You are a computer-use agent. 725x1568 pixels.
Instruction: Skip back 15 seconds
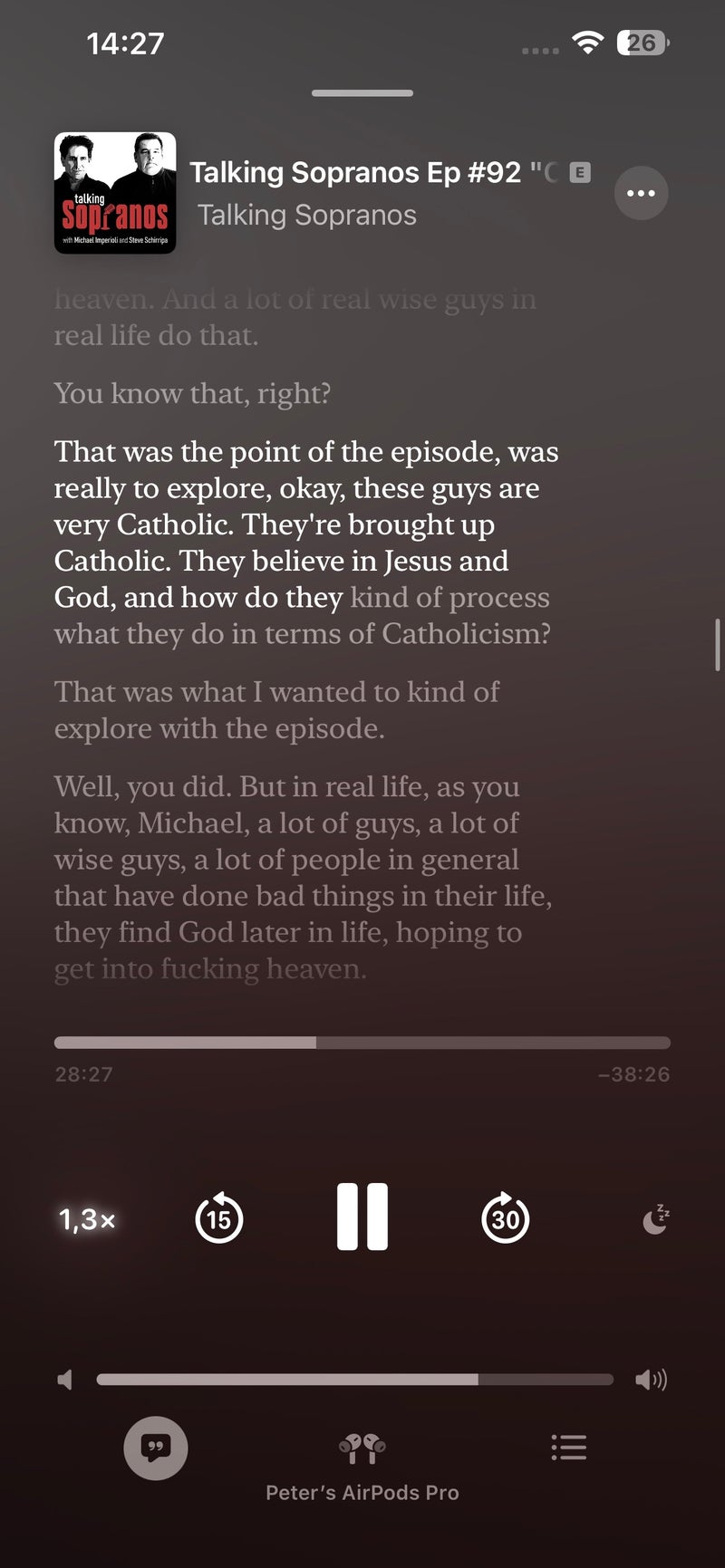219,1218
